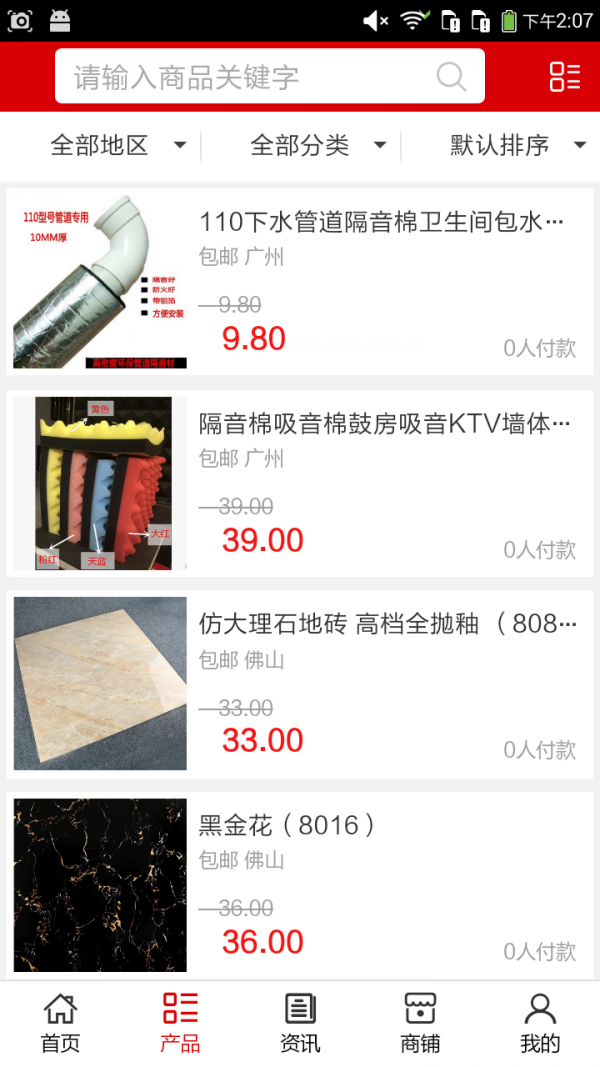Image resolution: width=600 pixels, height=1067 pixels.
Task: Open the 我的 profile tab
Action: pos(540,1023)
